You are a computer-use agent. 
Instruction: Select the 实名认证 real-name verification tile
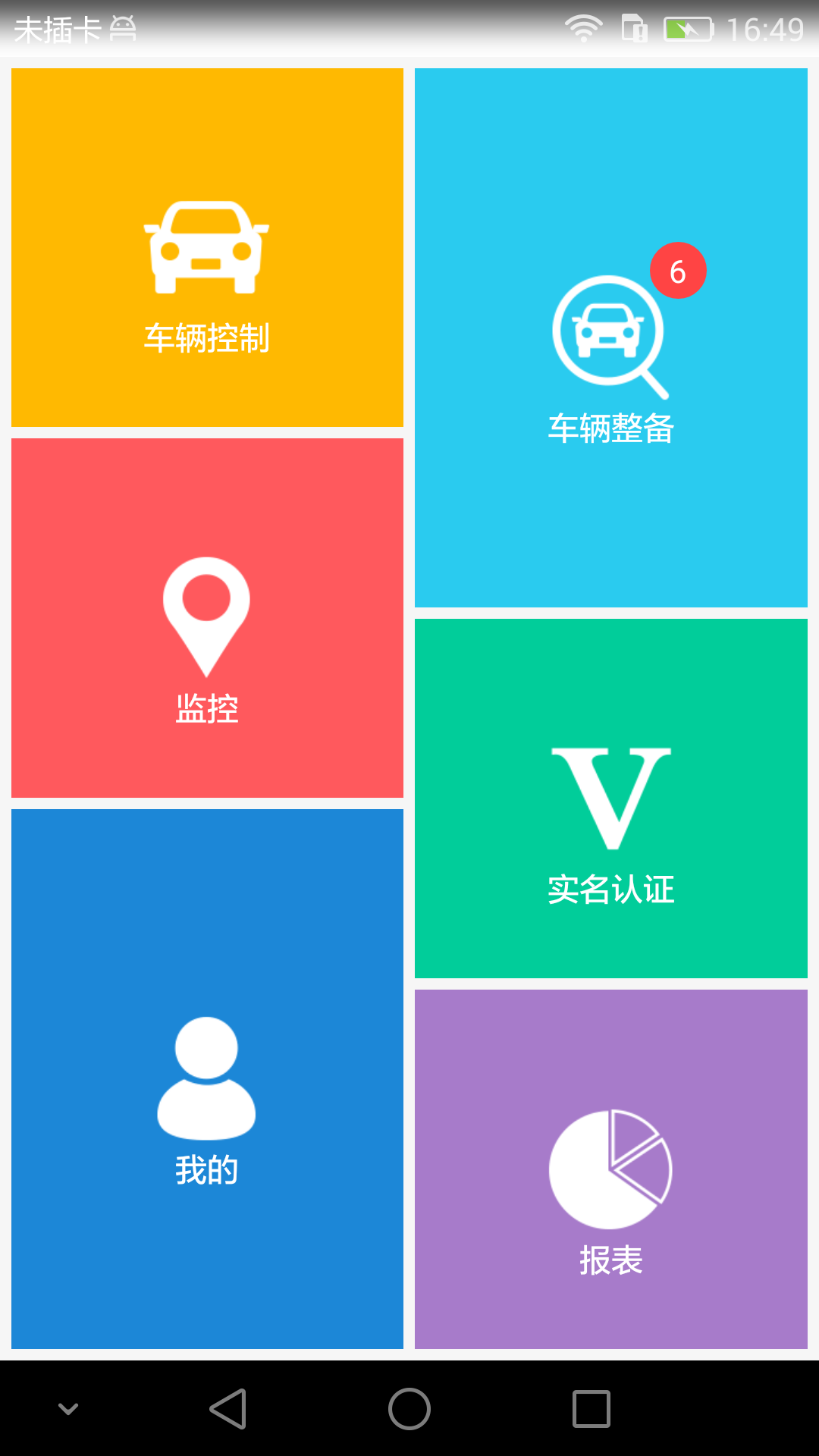[x=610, y=799]
